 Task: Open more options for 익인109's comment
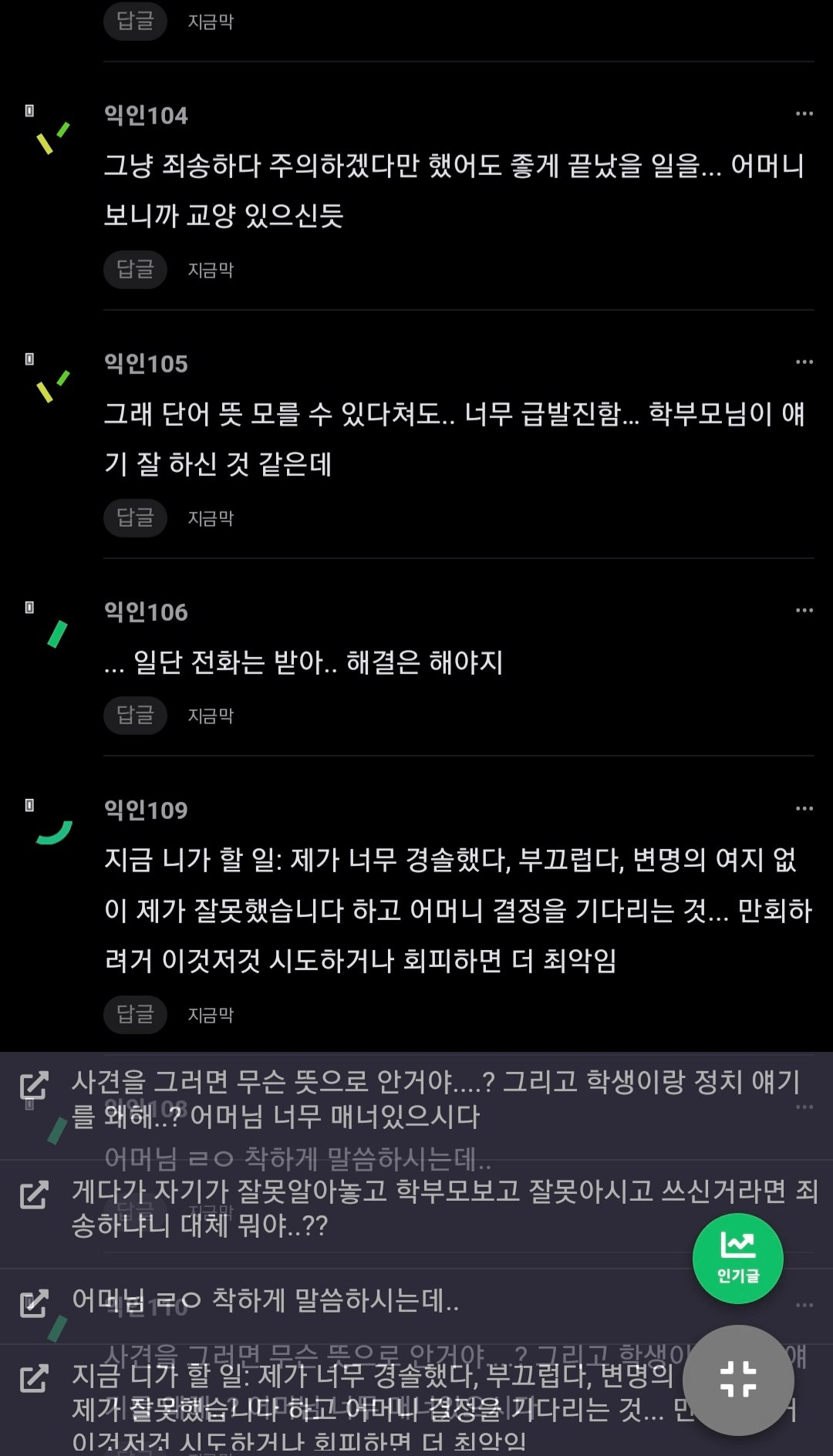pyautogui.click(x=804, y=808)
